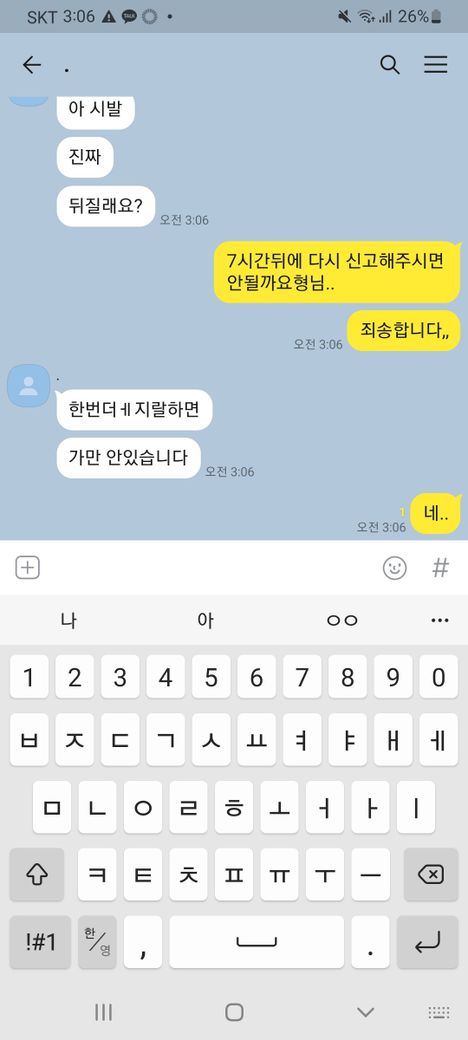Tap the hashtag search icon
Image resolution: width=468 pixels, height=1040 pixels.
[441, 568]
